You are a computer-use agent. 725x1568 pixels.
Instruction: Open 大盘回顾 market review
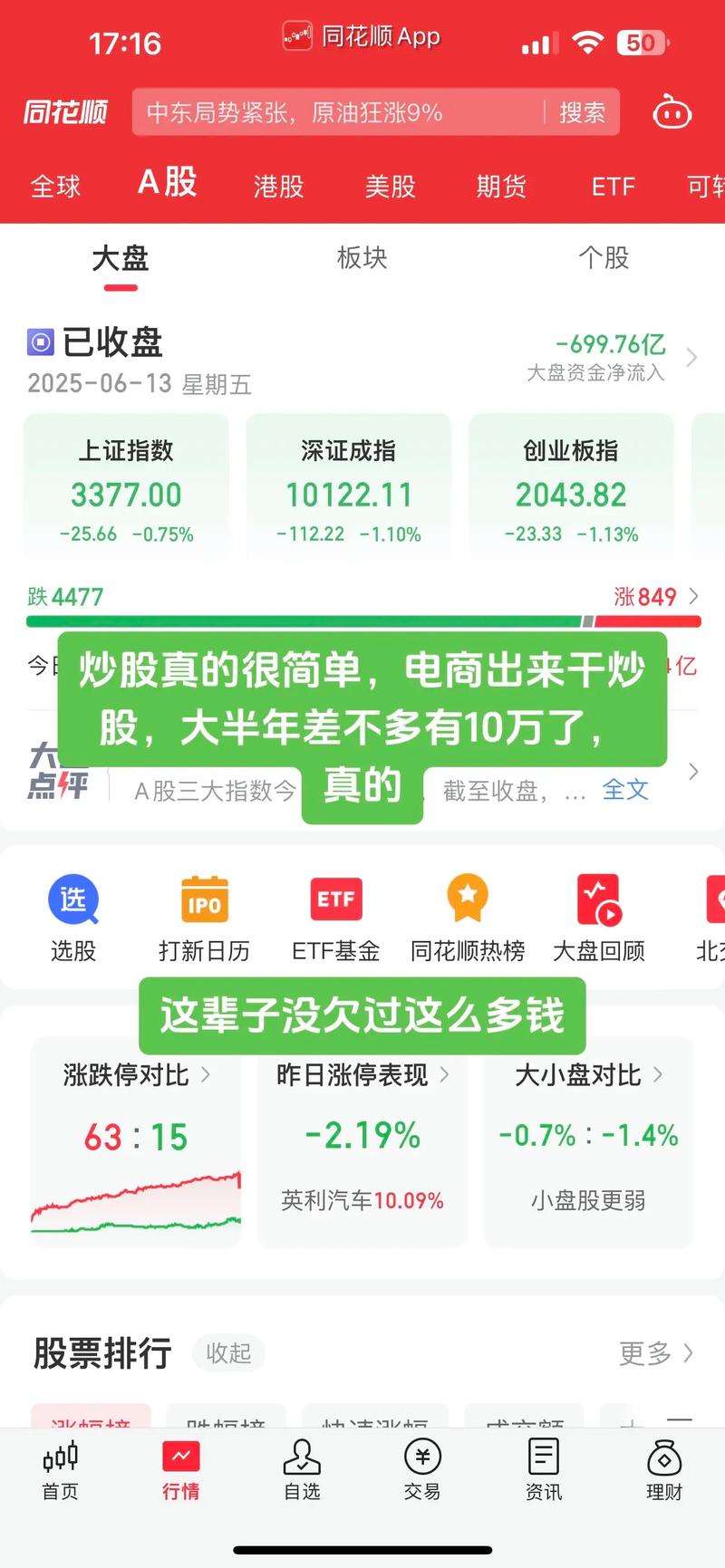point(597,918)
